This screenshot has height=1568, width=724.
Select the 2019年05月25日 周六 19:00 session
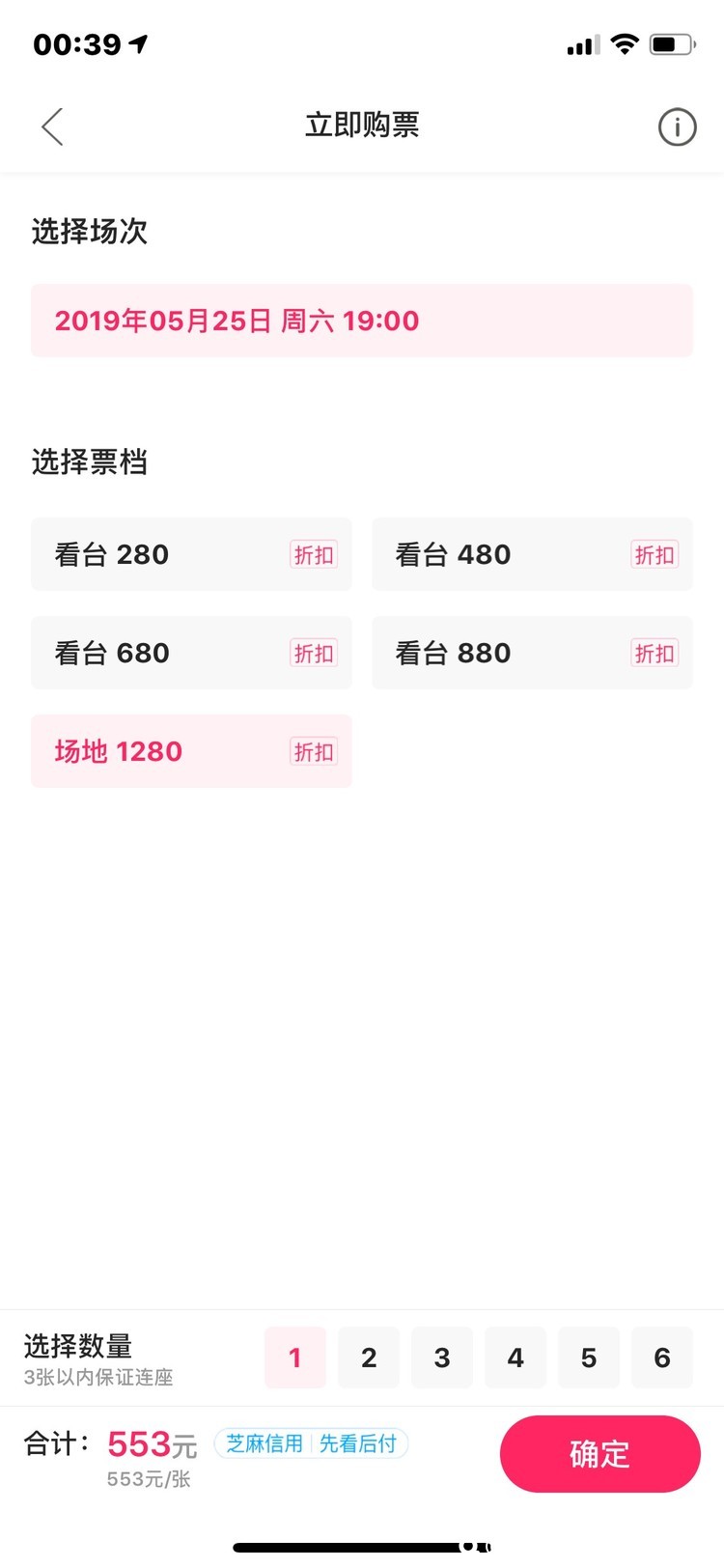click(x=362, y=321)
